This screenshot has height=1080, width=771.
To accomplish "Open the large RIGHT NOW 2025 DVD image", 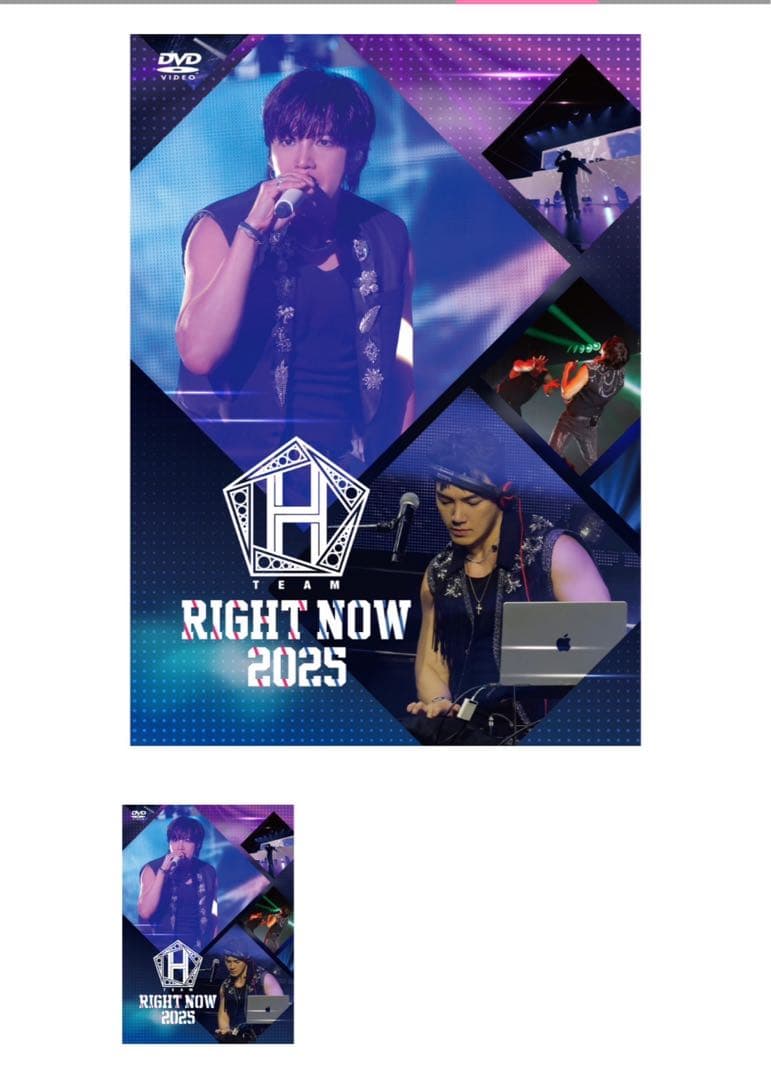I will tap(385, 390).
